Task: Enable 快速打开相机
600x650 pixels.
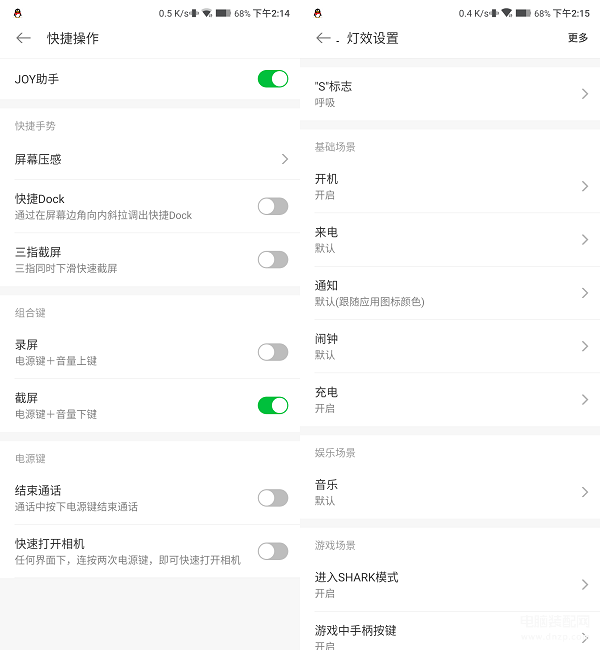Action: tap(272, 551)
